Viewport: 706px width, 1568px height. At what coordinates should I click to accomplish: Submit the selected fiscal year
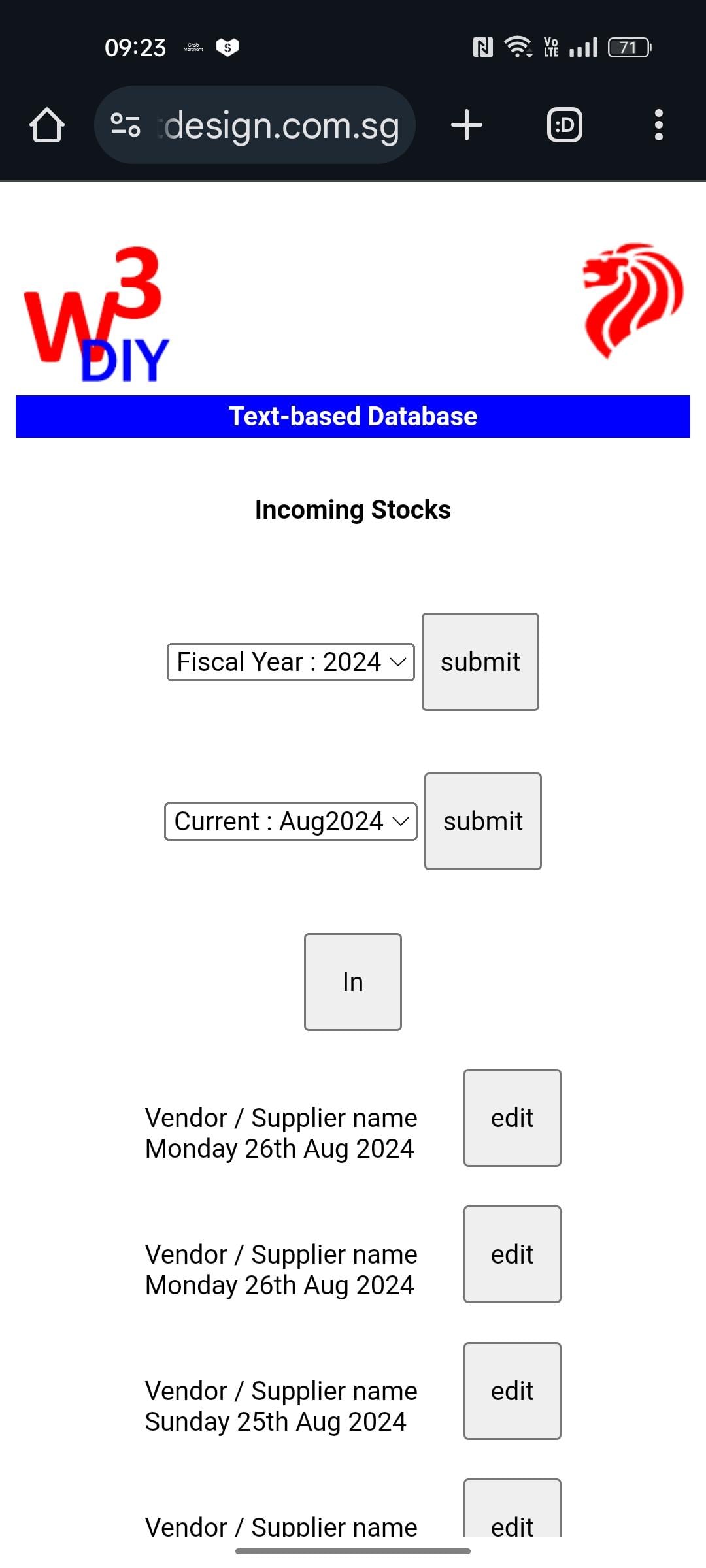480,662
